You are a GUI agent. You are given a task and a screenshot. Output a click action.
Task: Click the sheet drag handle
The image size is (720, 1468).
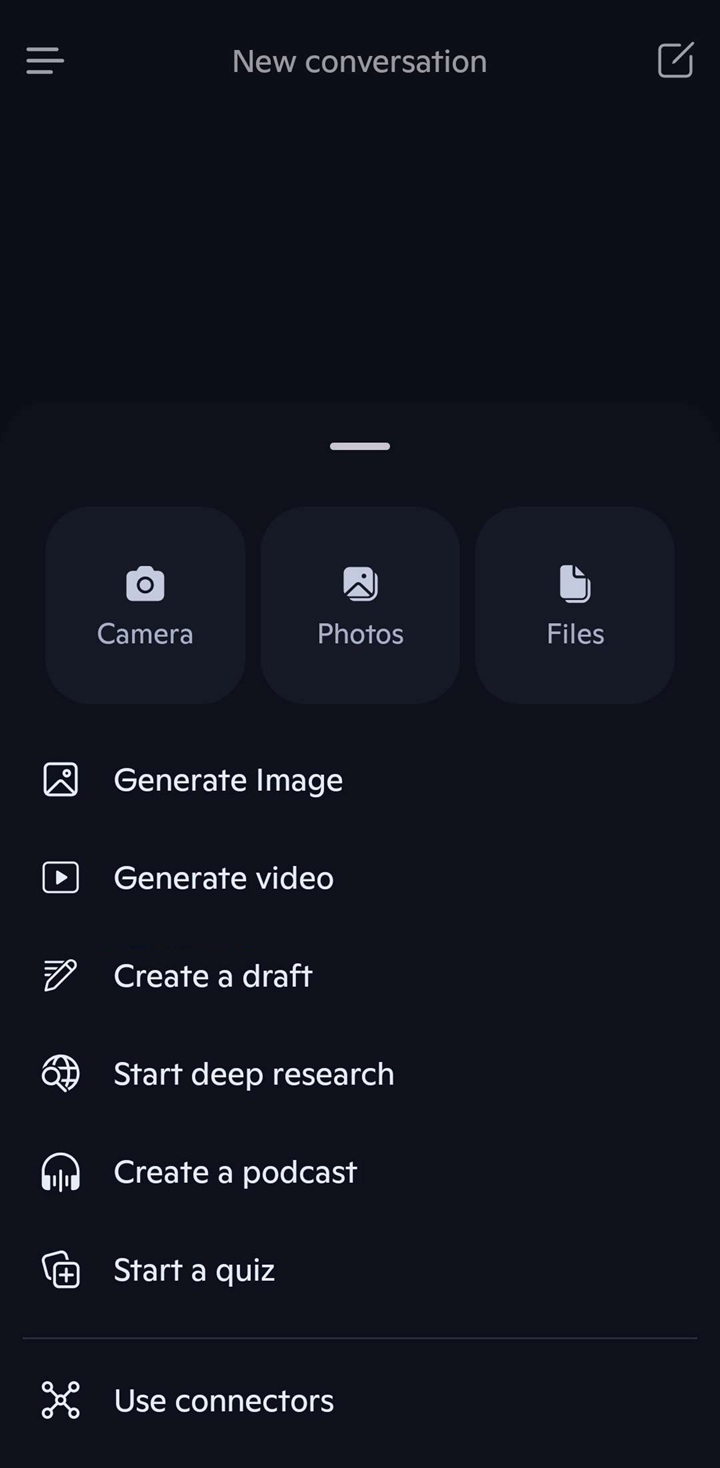359,446
